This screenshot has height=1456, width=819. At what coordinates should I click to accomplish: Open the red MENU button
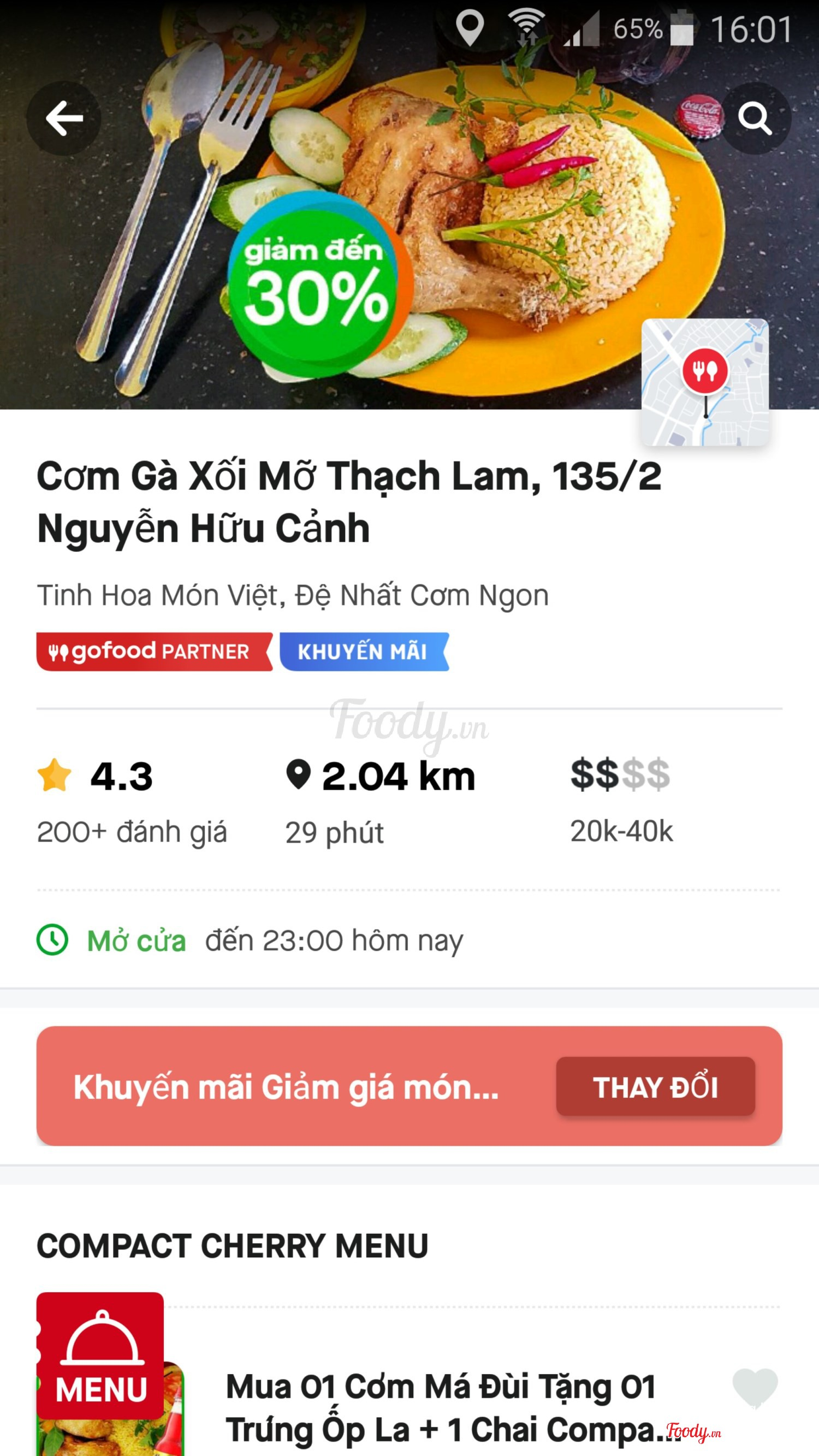coord(100,1356)
